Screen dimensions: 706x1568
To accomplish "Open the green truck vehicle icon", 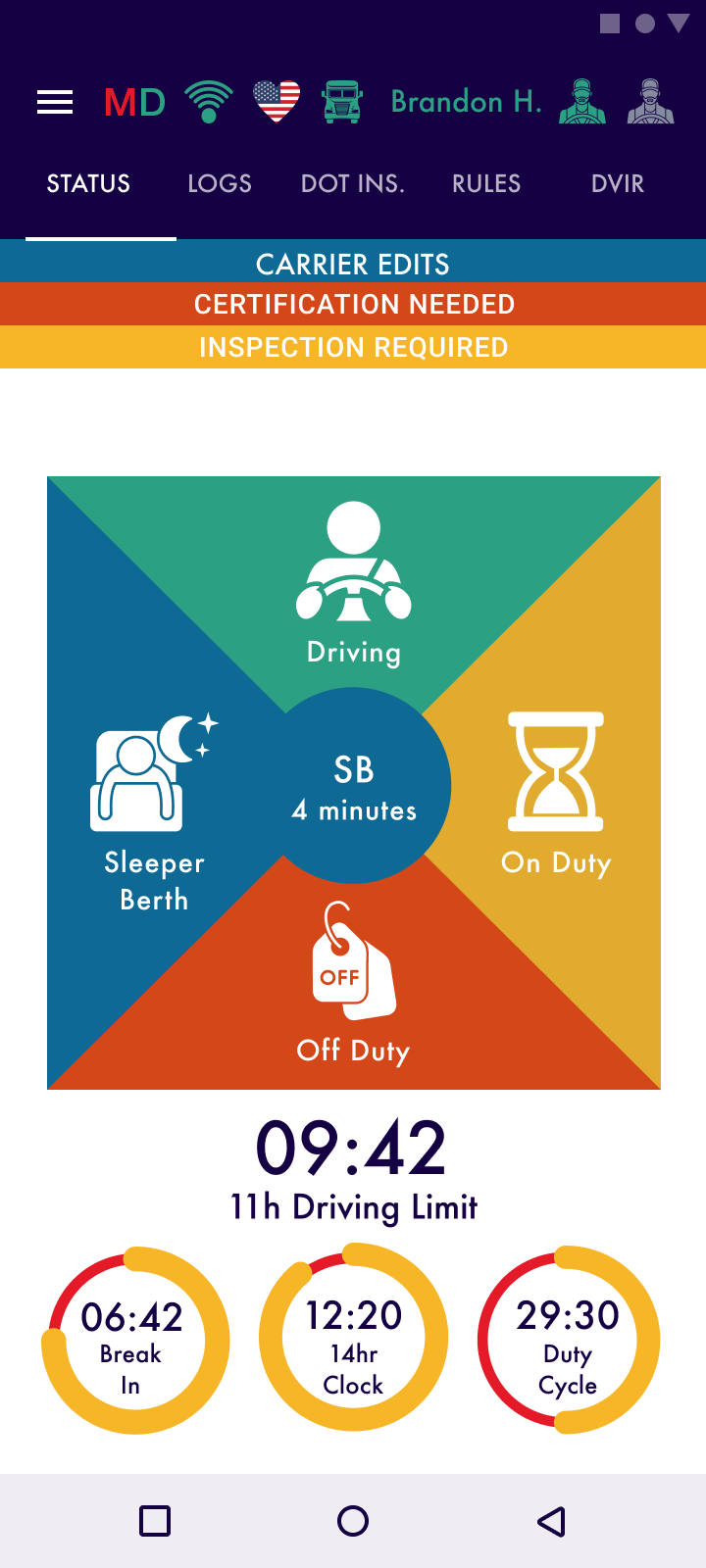I will [x=342, y=102].
